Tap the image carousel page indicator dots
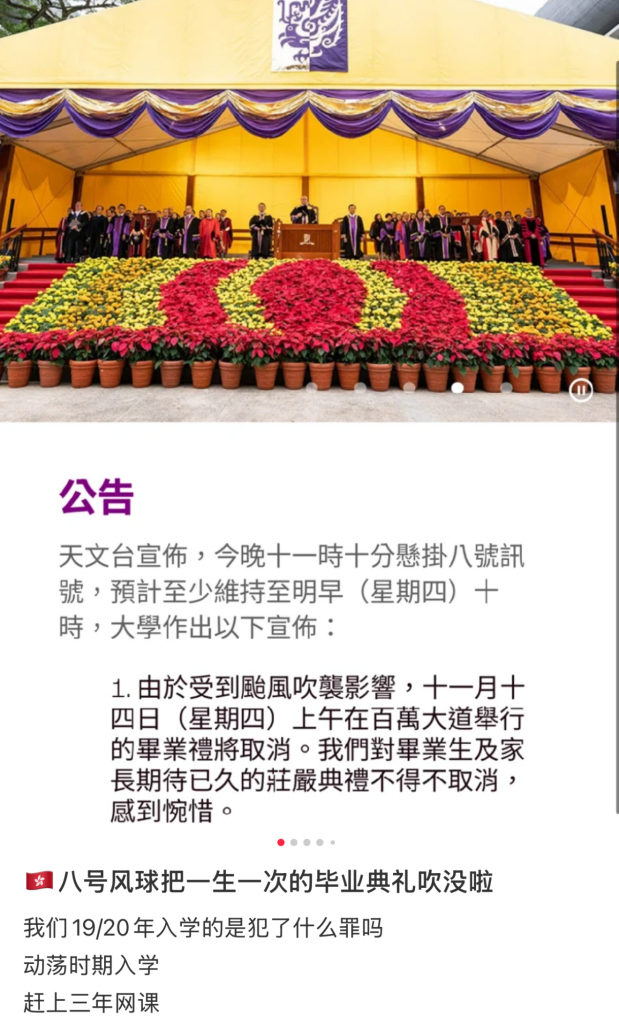Viewport: 619px width, 1024px height. [x=306, y=842]
